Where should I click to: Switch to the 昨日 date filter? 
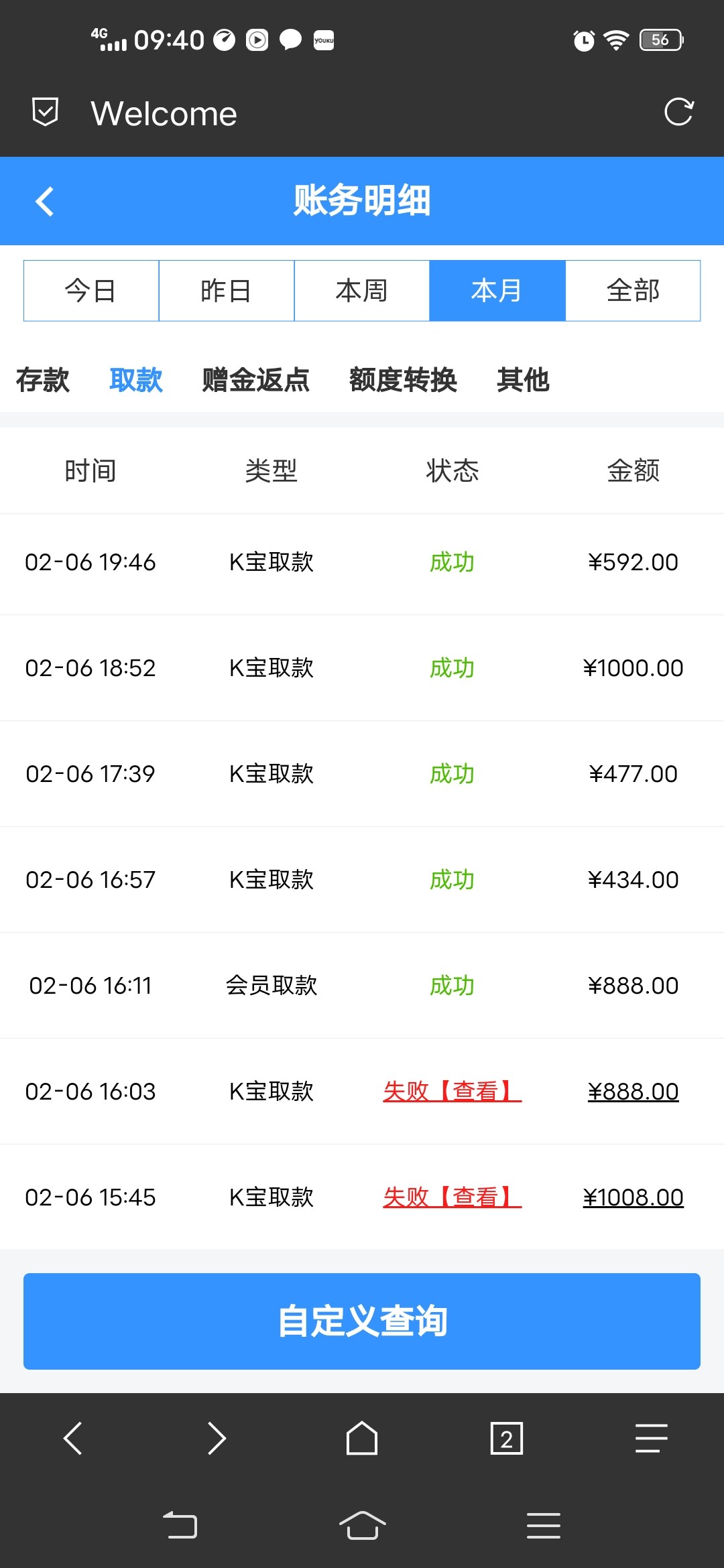(227, 291)
